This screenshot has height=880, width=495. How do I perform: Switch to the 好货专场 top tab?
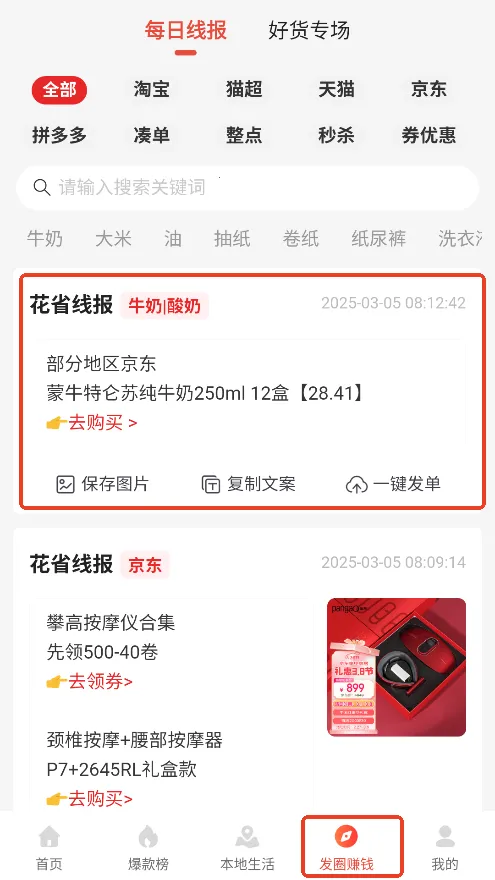(309, 30)
